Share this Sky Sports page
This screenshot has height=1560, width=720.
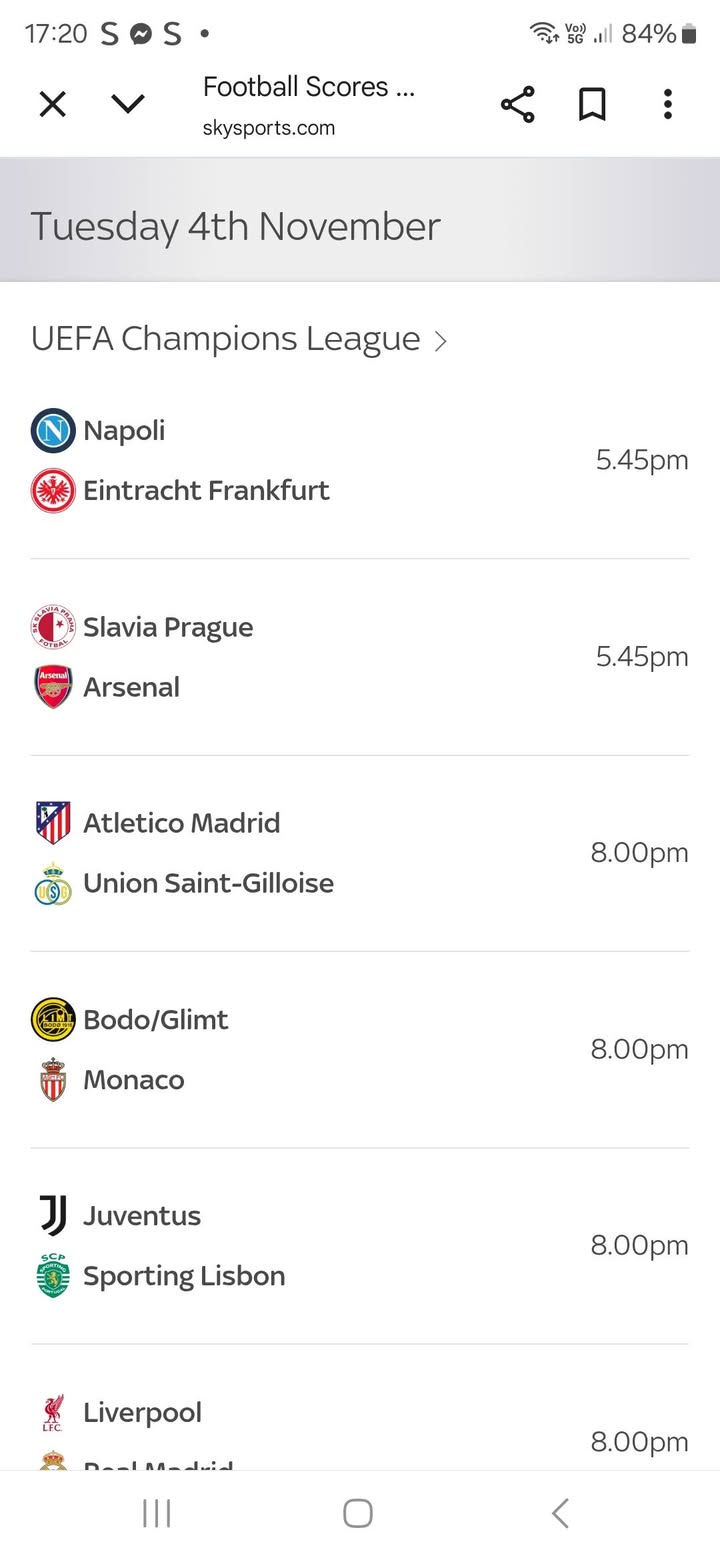(517, 104)
